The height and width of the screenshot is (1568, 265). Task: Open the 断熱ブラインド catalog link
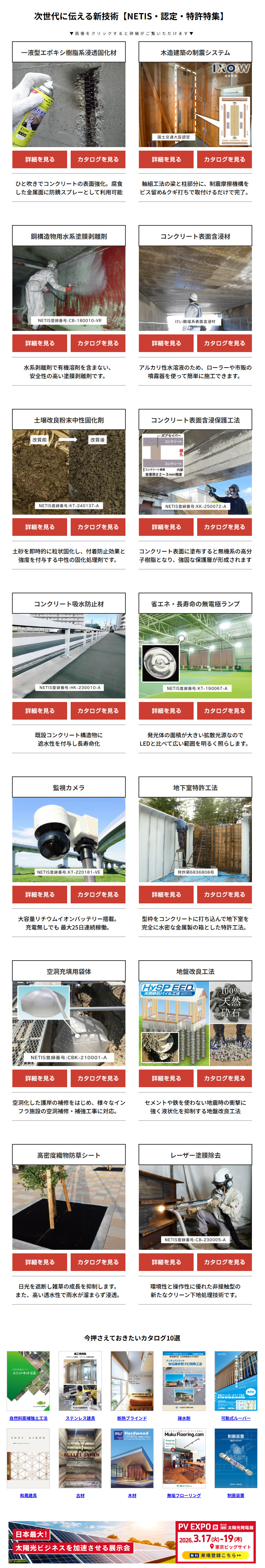(131, 1418)
